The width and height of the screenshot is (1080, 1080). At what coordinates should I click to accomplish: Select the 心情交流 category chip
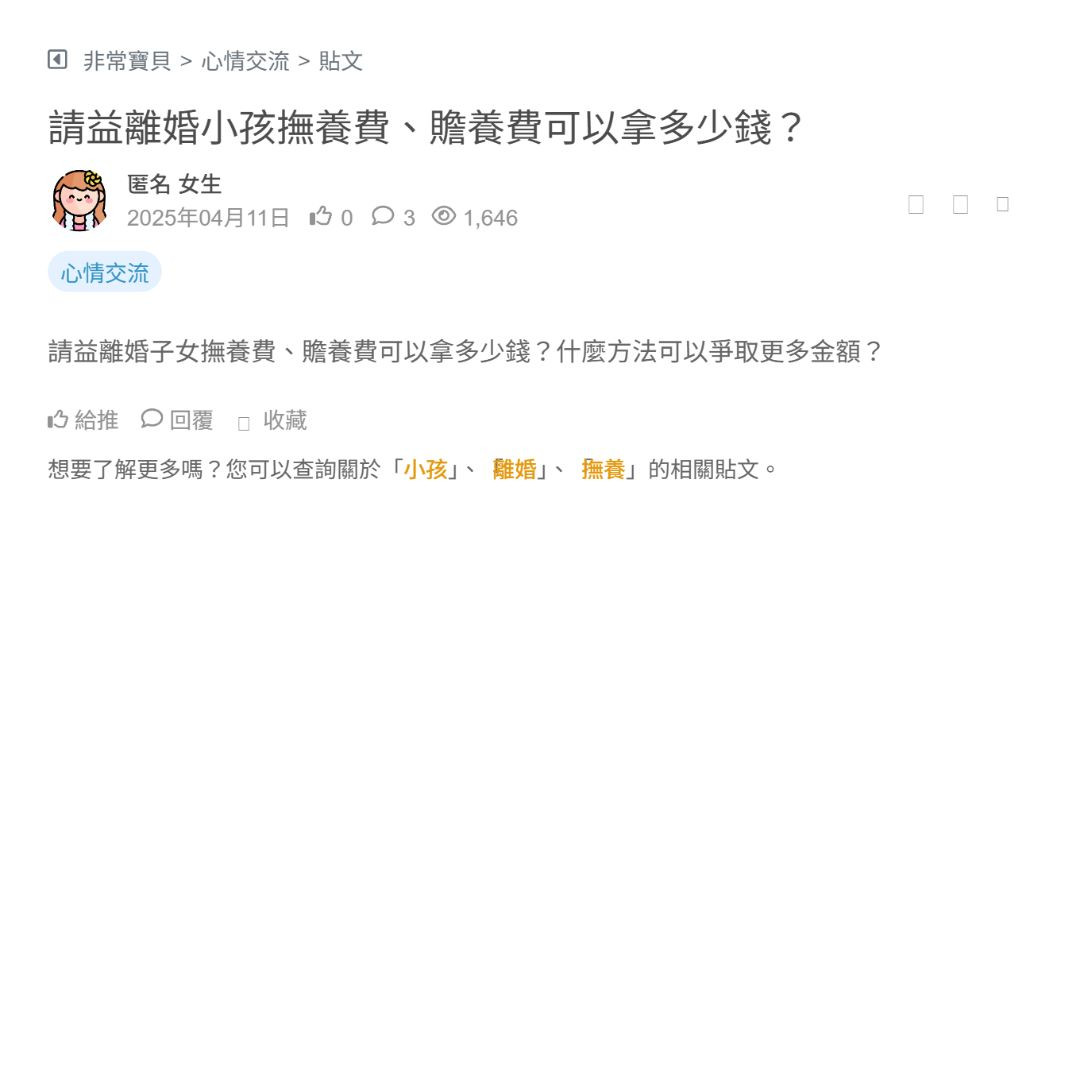tap(105, 273)
